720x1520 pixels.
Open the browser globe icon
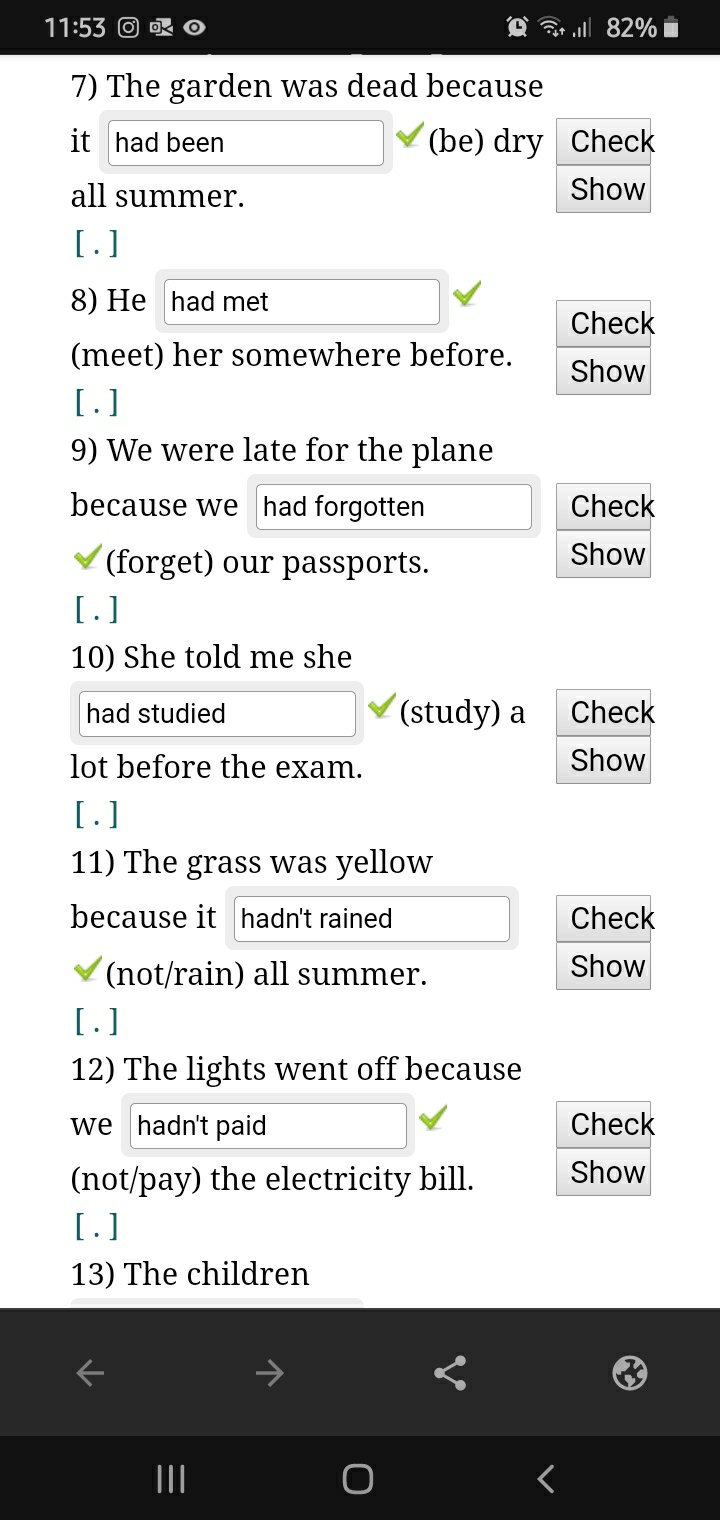point(630,1373)
